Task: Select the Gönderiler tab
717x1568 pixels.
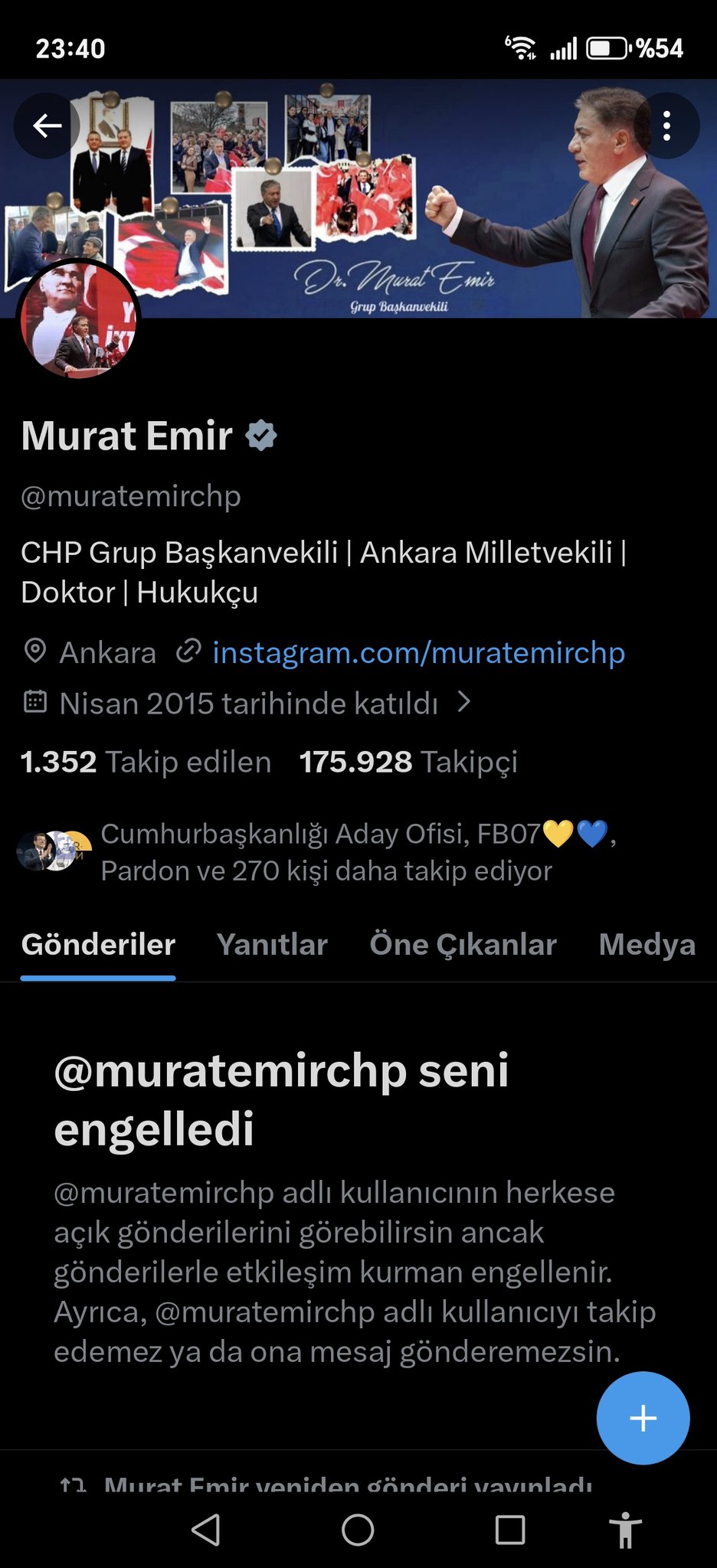Action: [98, 945]
